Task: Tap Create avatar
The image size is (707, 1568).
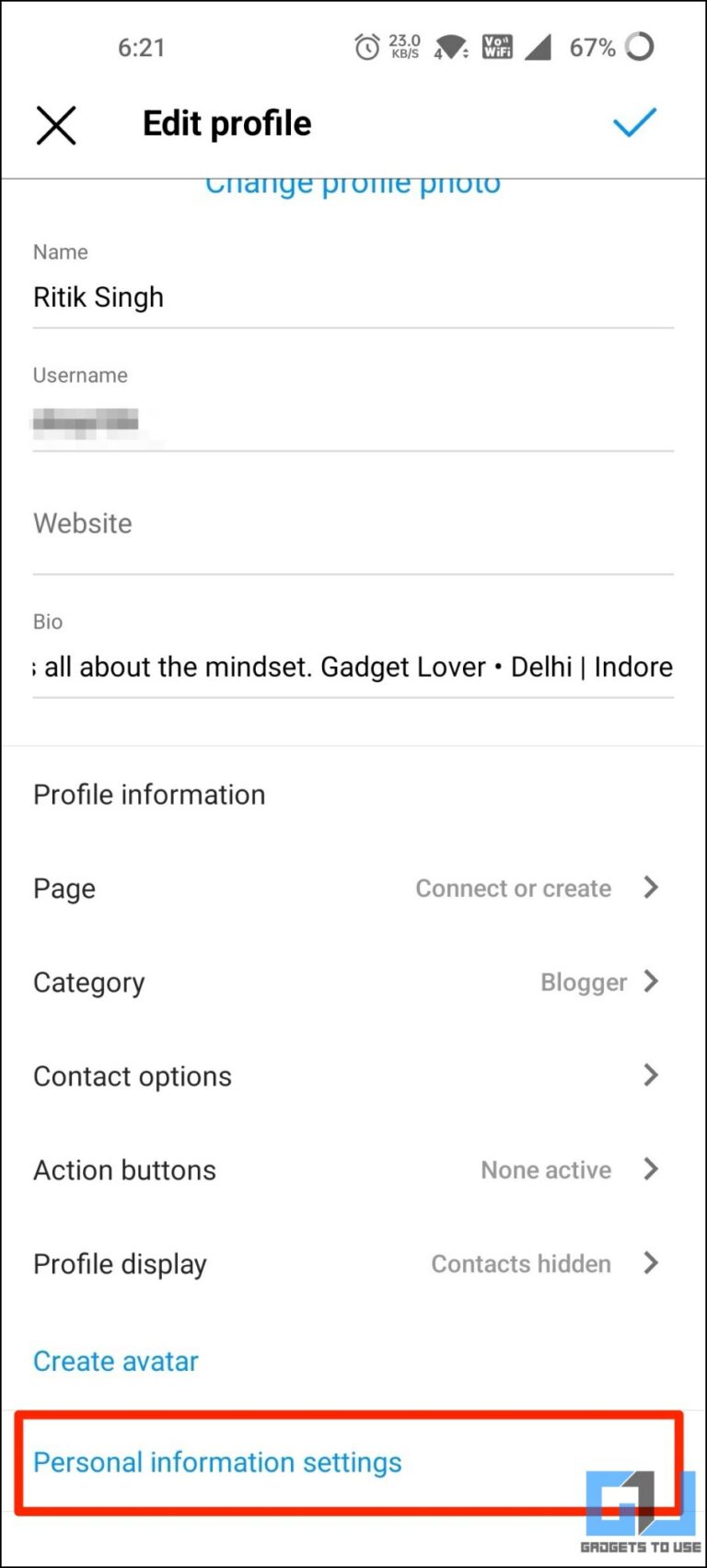Action: pyautogui.click(x=115, y=1361)
